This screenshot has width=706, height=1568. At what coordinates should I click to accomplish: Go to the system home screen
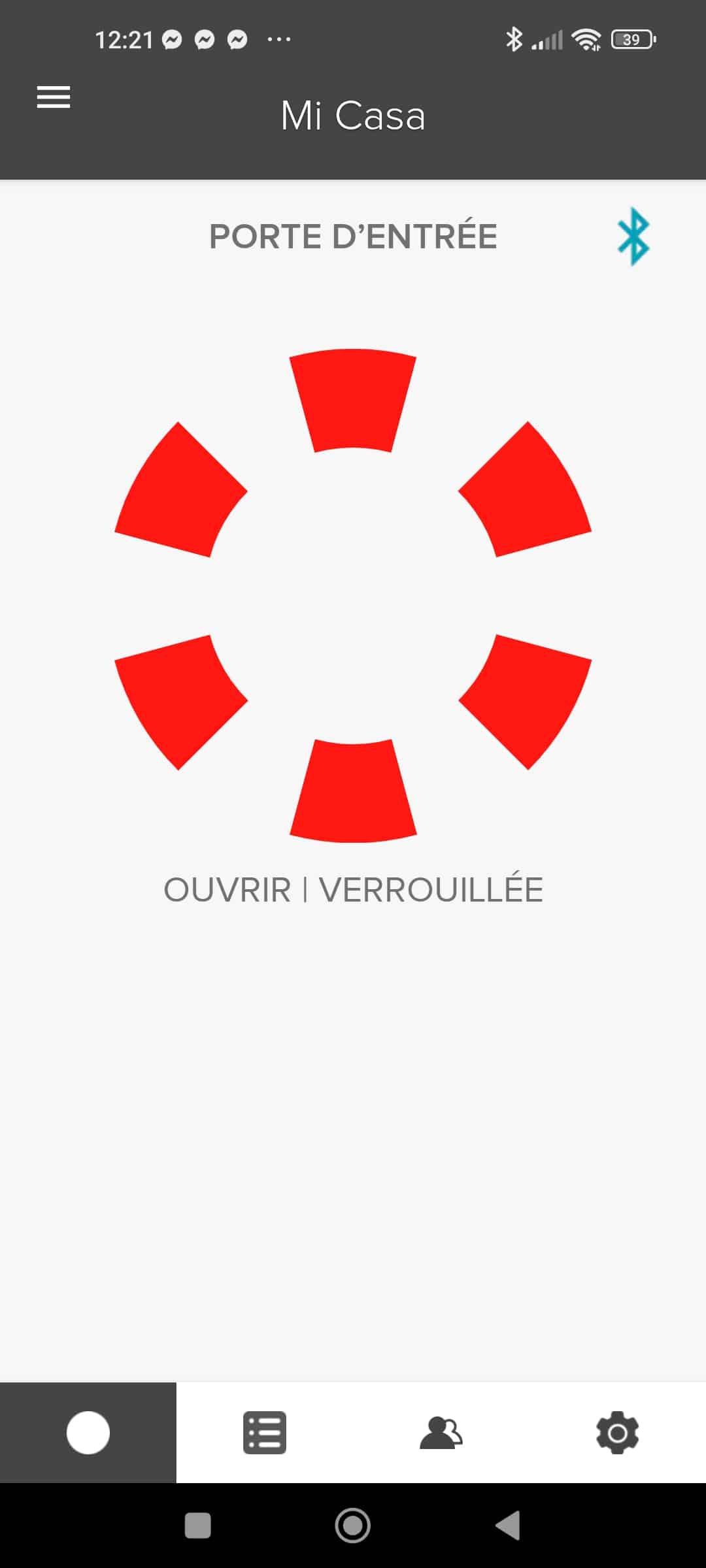click(353, 1526)
